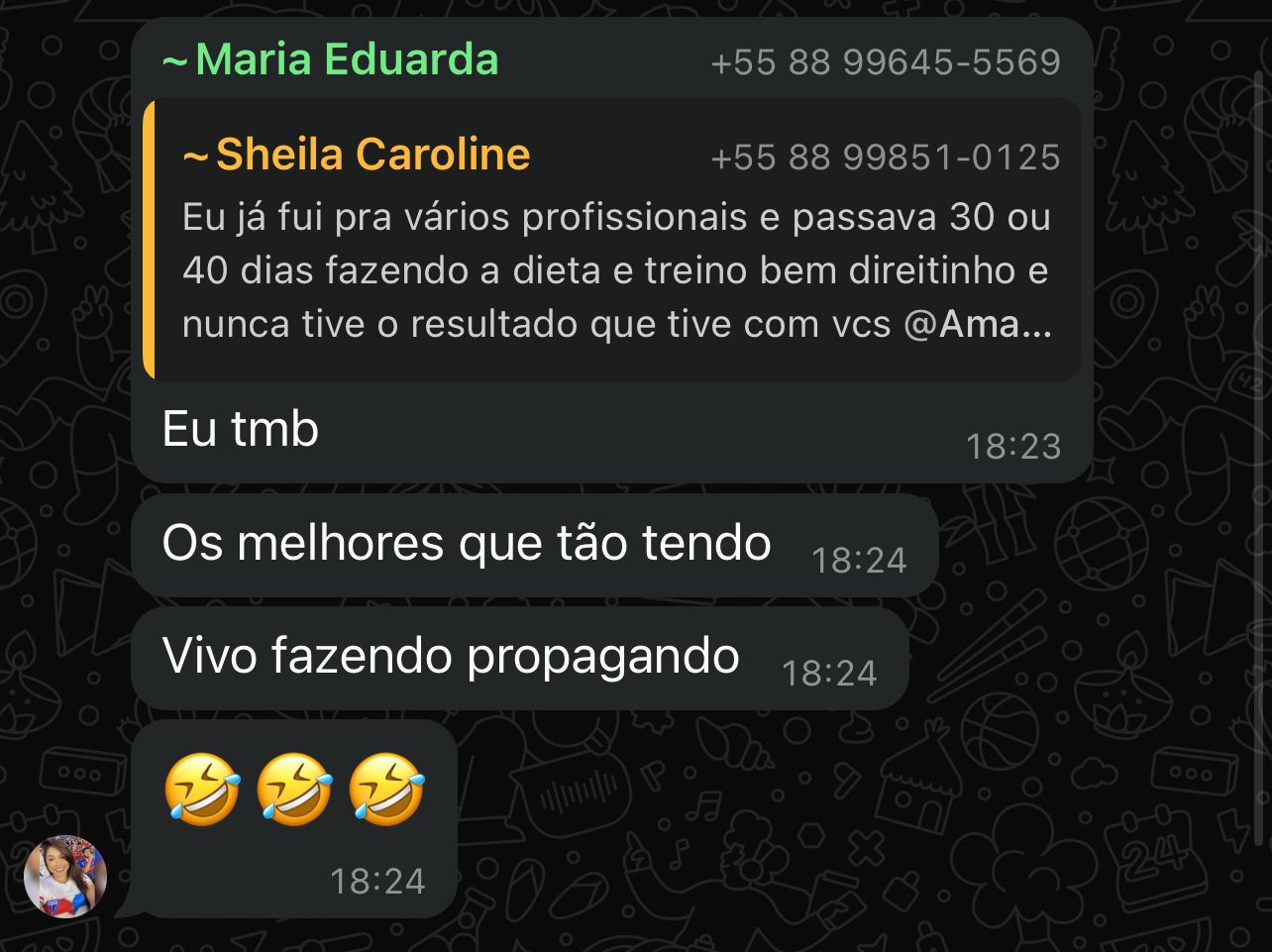The height and width of the screenshot is (952, 1272).
Task: Open Maria Eduarda's profile picture
Action: coord(65,877)
